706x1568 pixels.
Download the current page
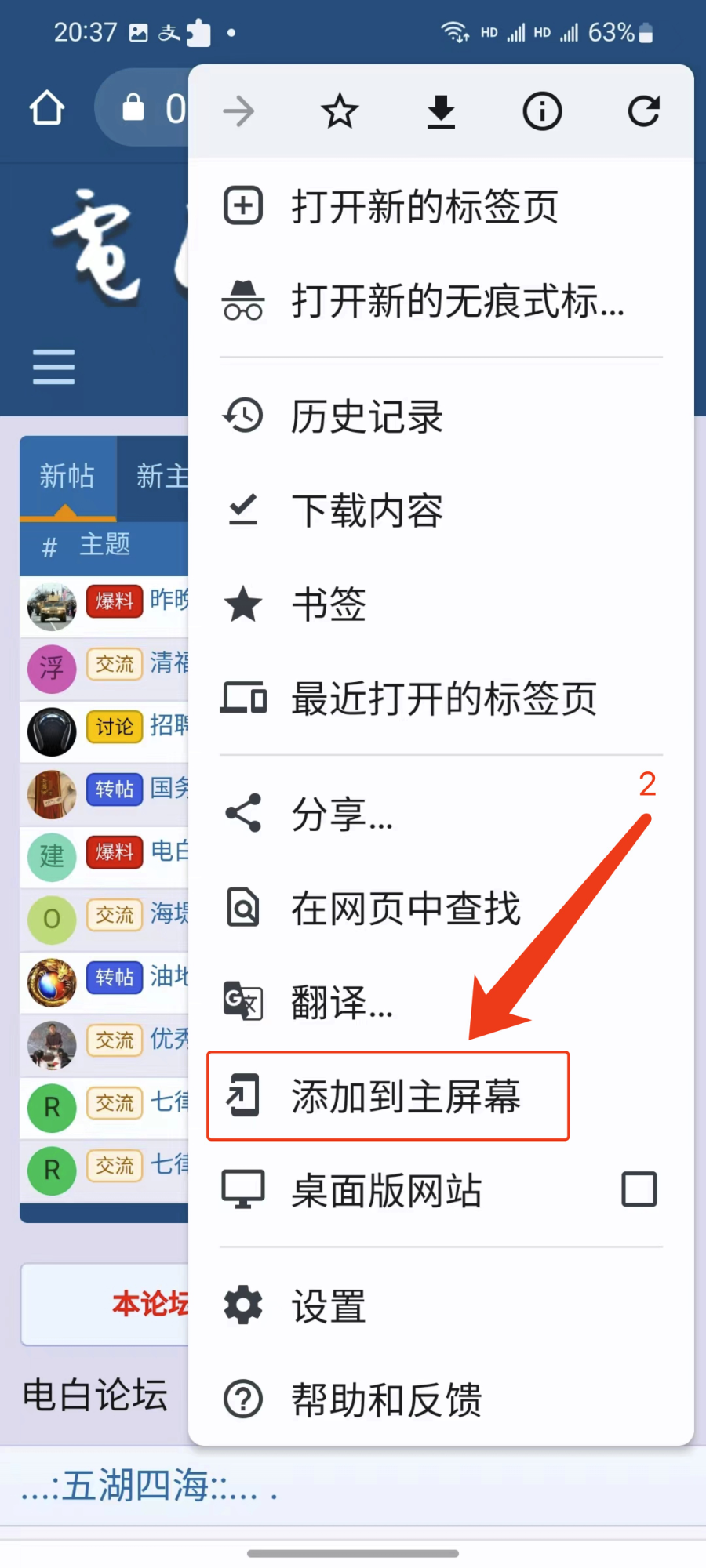(441, 111)
